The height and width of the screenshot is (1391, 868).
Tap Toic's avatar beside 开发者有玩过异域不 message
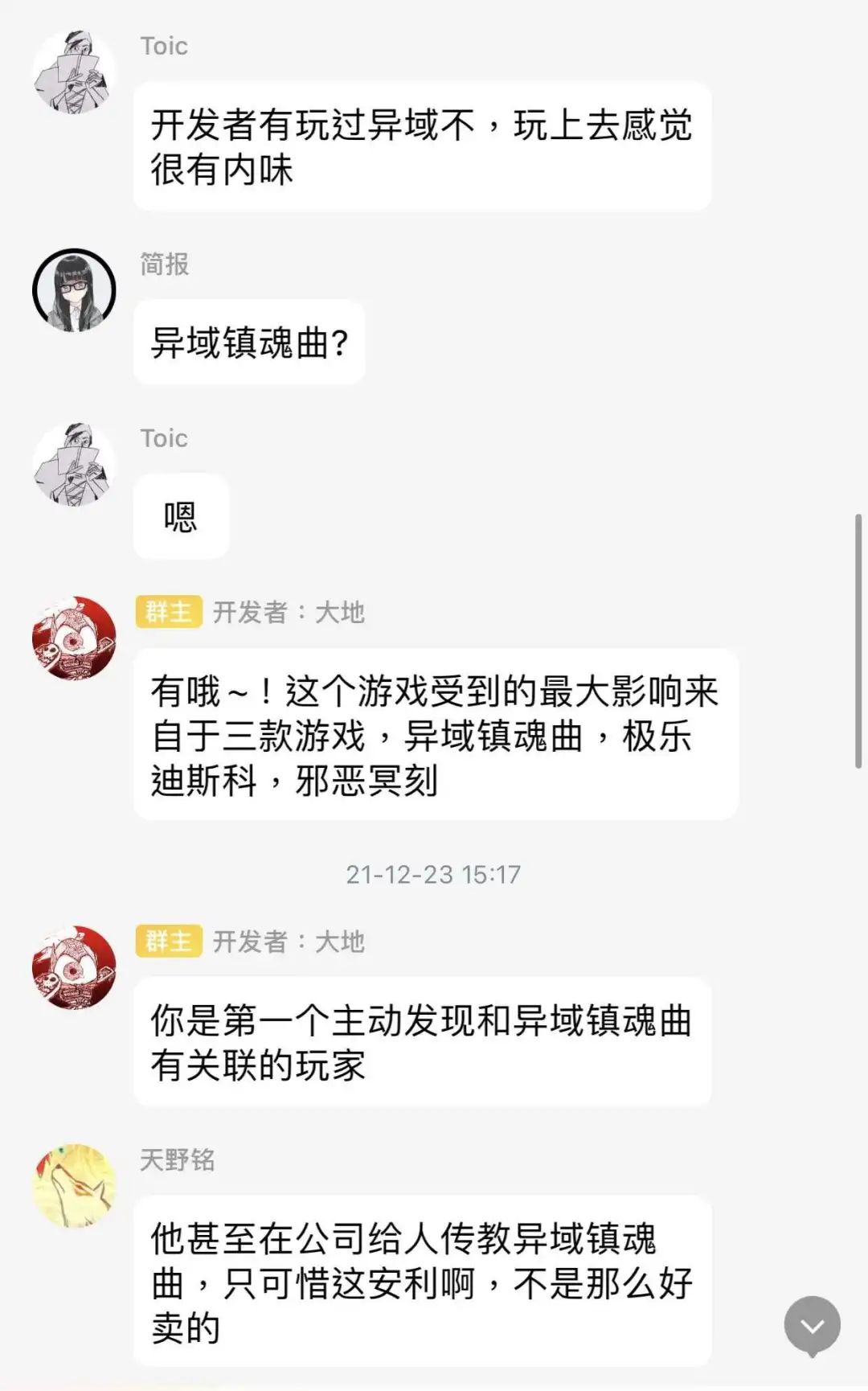[74, 72]
